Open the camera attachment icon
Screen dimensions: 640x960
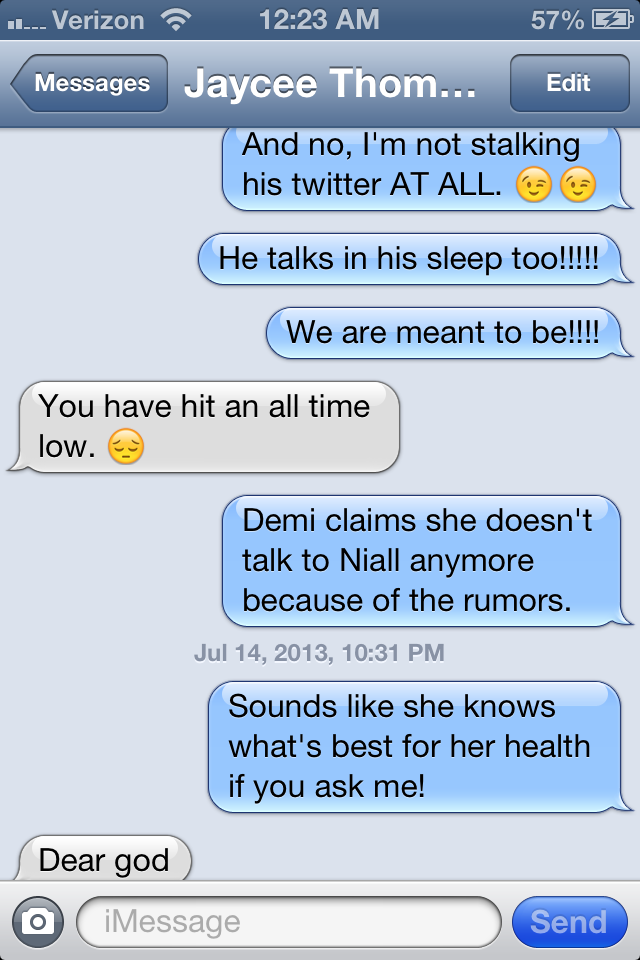pyautogui.click(x=38, y=921)
